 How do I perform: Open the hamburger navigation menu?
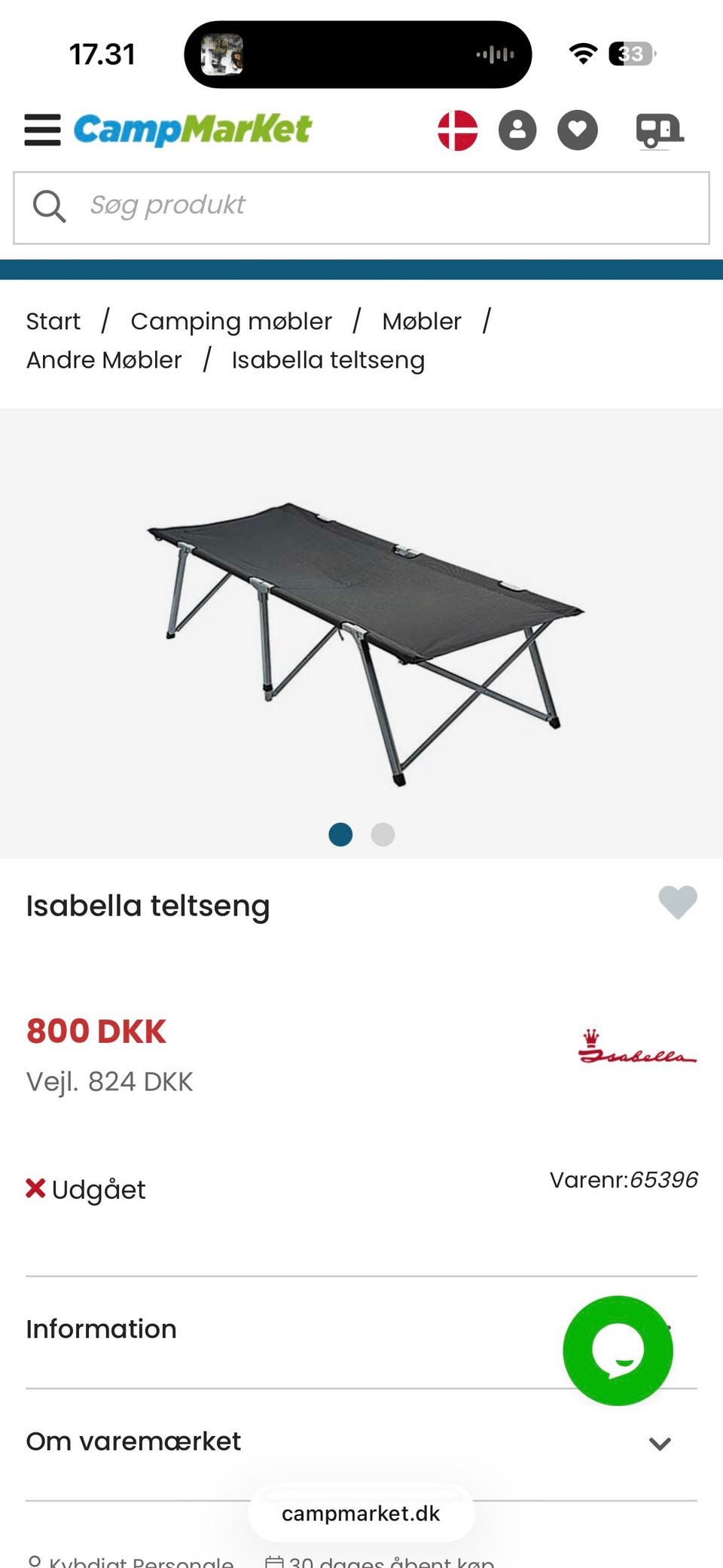click(x=42, y=130)
